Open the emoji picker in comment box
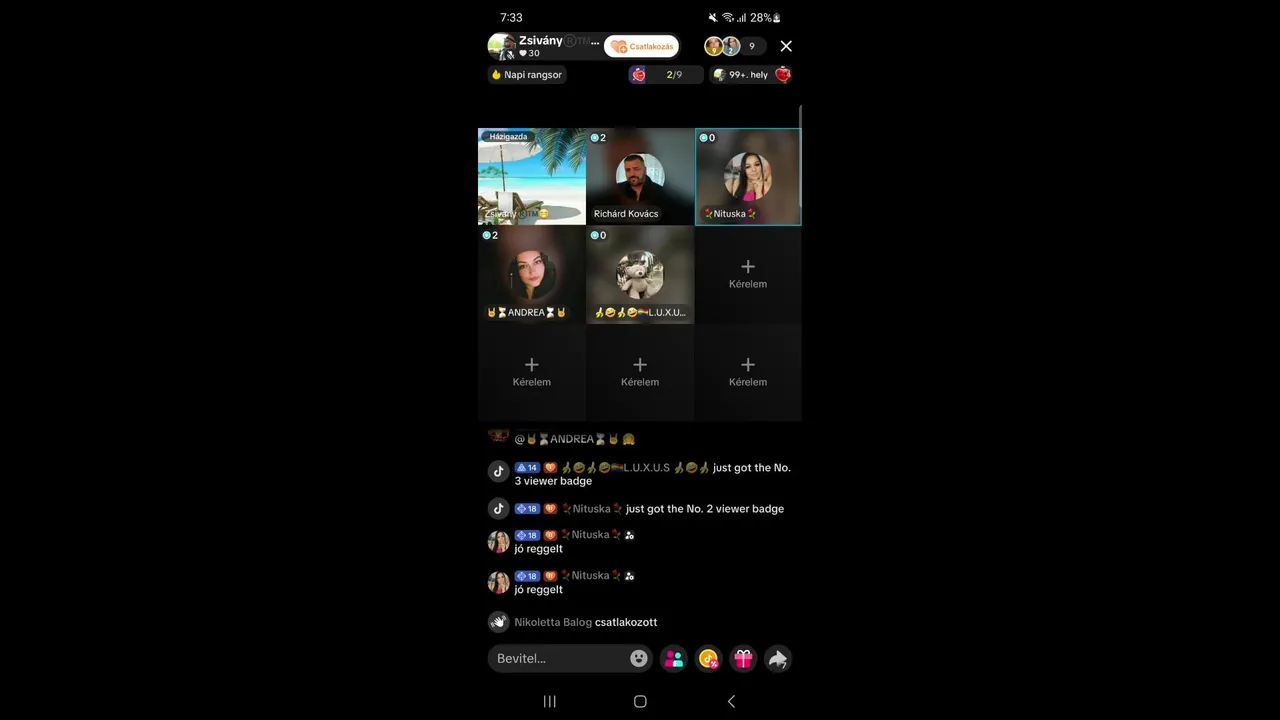Screen dimensions: 1280x720 [x=638, y=658]
